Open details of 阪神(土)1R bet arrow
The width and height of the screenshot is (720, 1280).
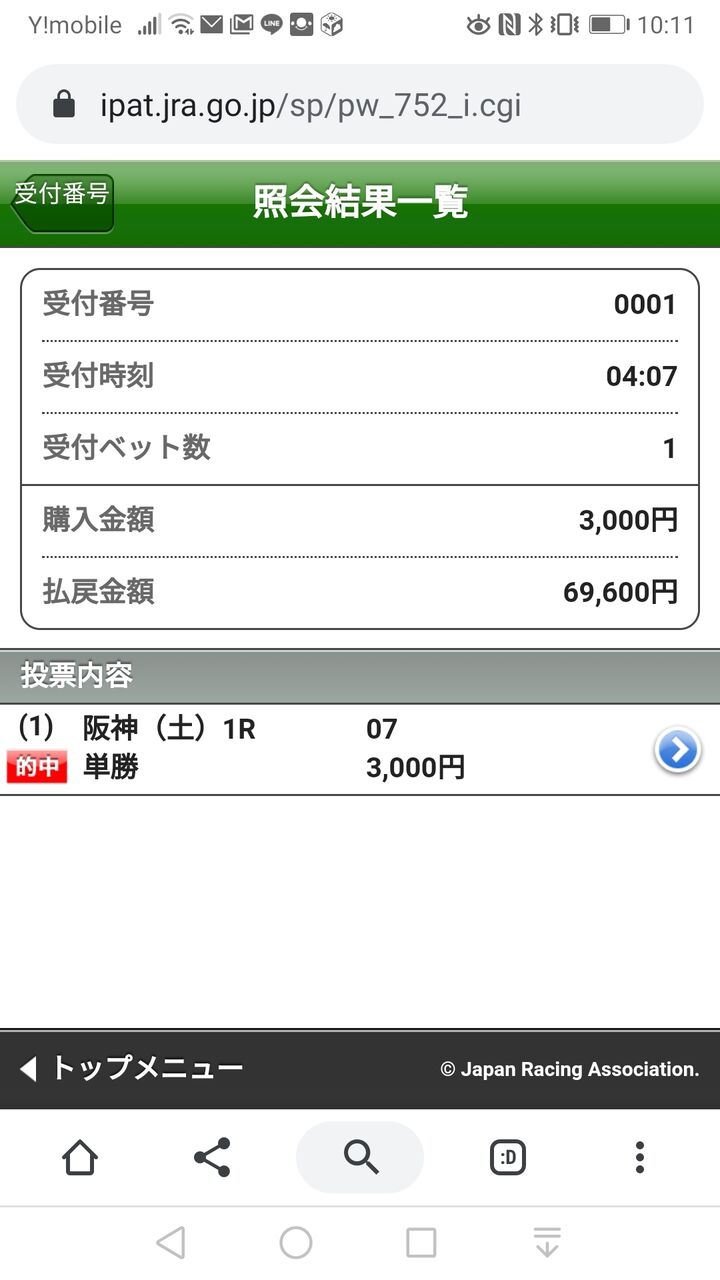(x=677, y=750)
